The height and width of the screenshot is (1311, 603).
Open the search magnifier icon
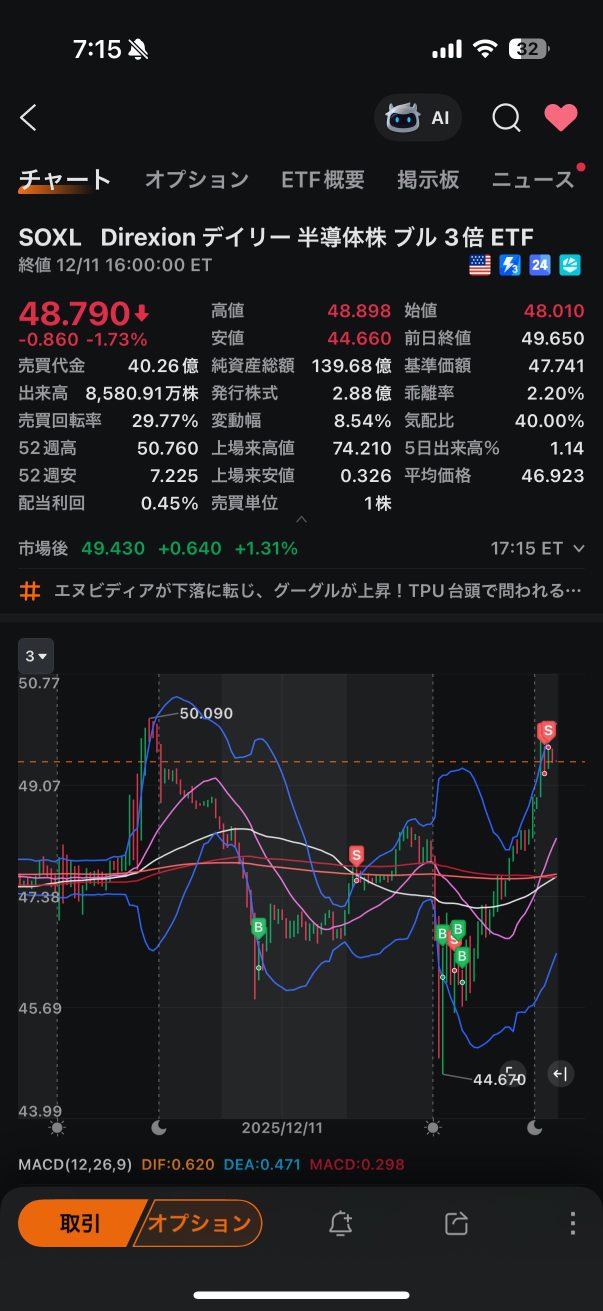(x=507, y=118)
